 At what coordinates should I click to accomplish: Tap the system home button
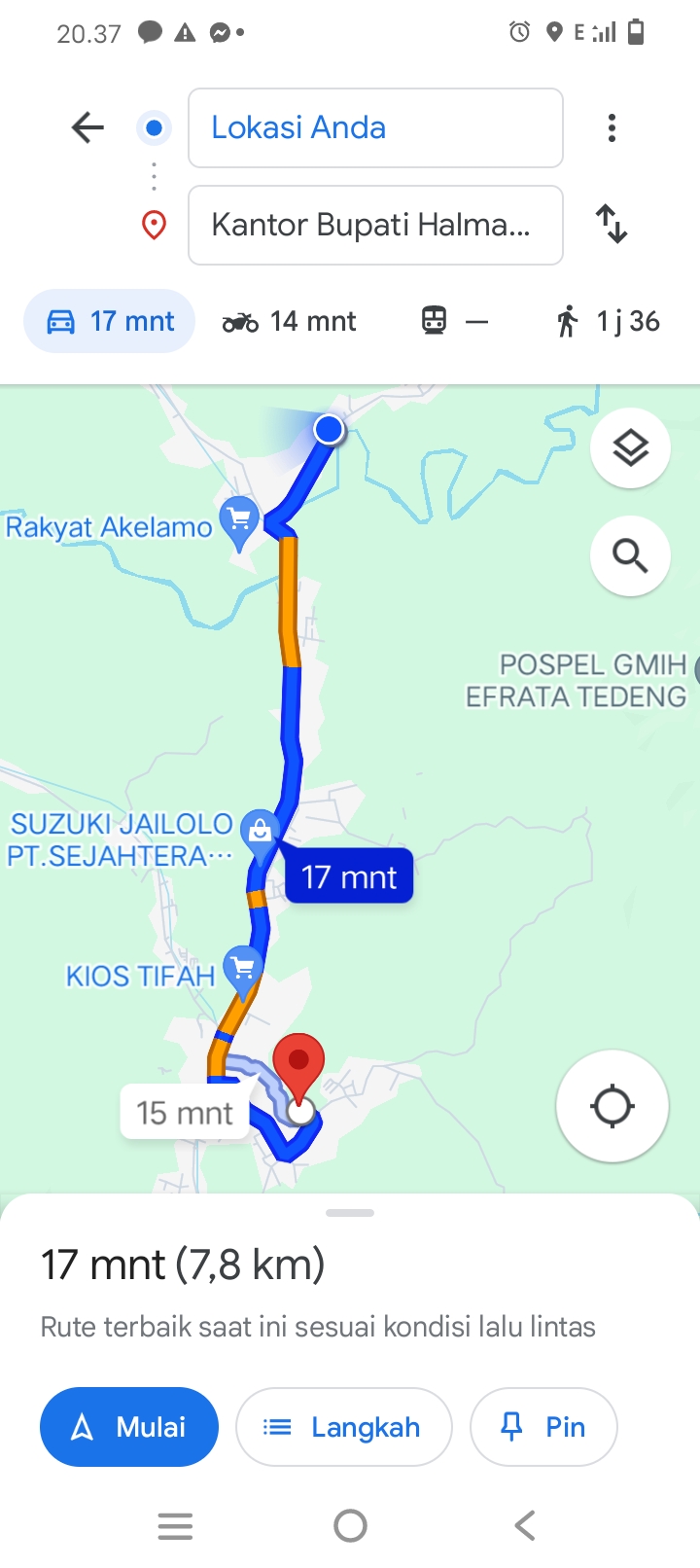tap(350, 1525)
